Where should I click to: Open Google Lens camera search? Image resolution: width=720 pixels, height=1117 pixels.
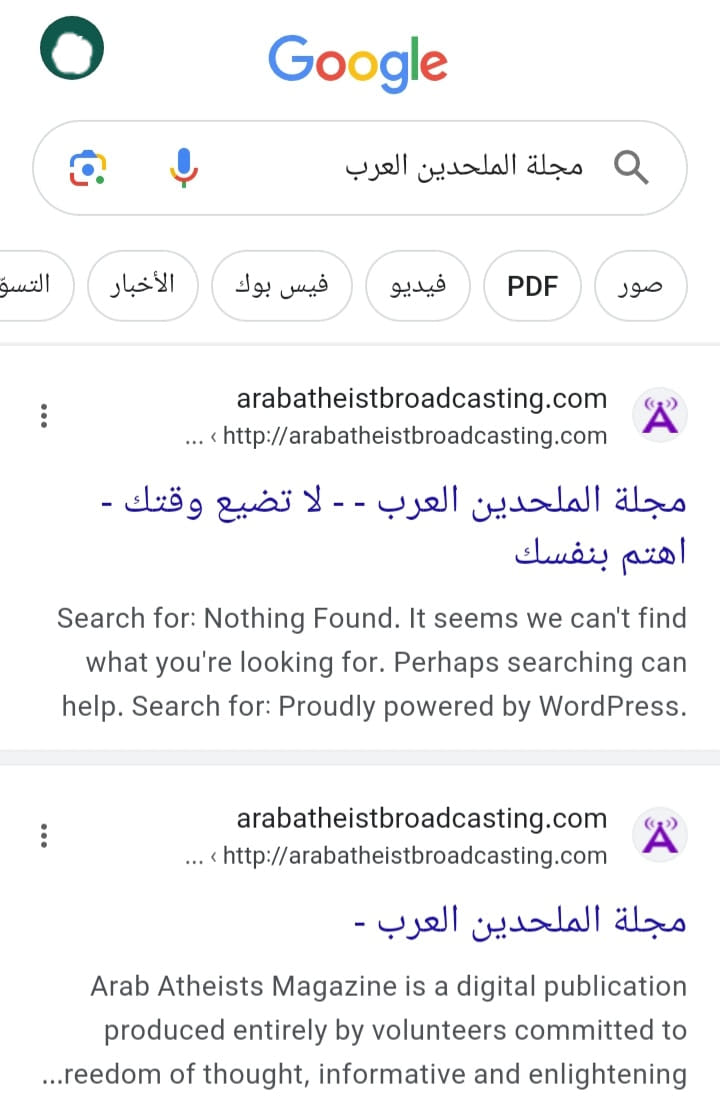click(x=89, y=167)
